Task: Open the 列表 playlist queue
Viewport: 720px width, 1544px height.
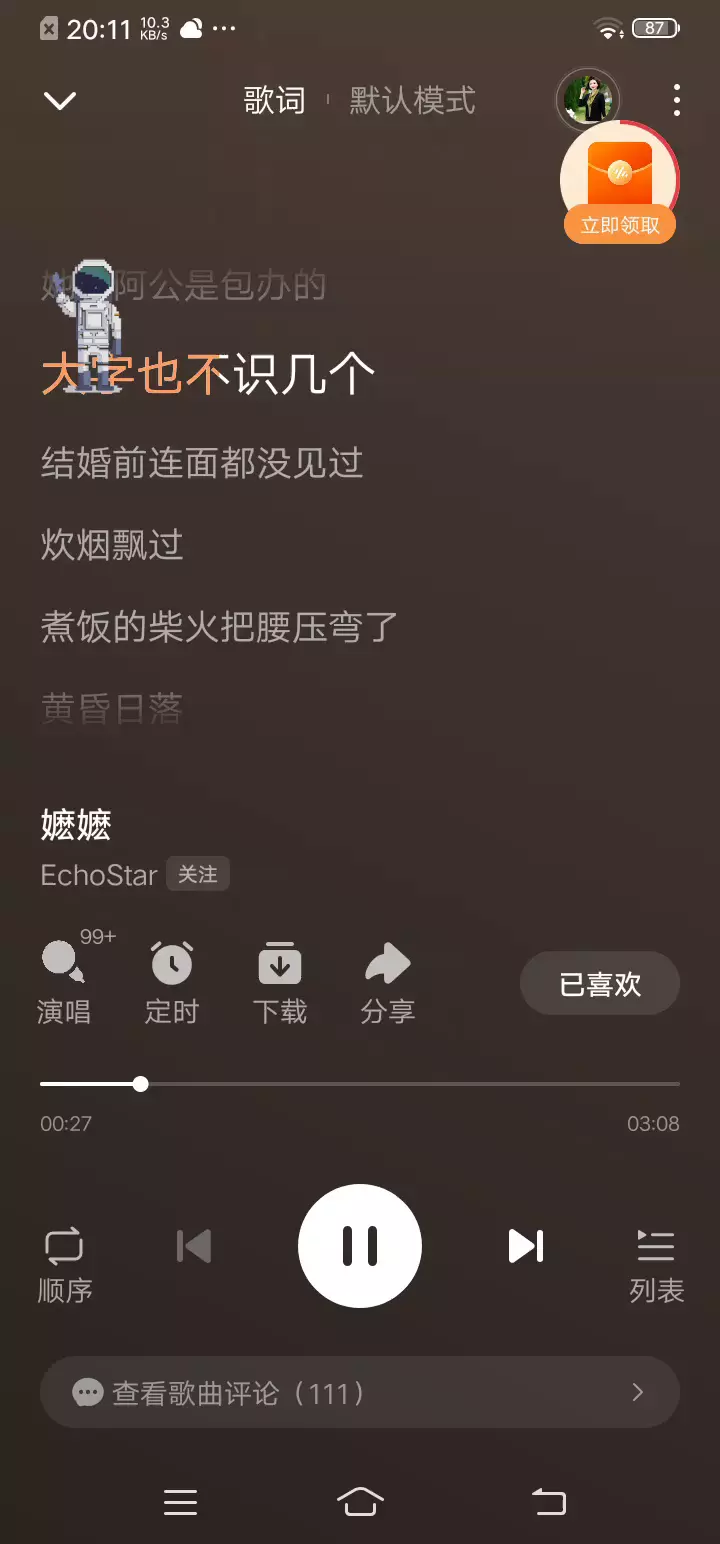Action: [657, 1266]
